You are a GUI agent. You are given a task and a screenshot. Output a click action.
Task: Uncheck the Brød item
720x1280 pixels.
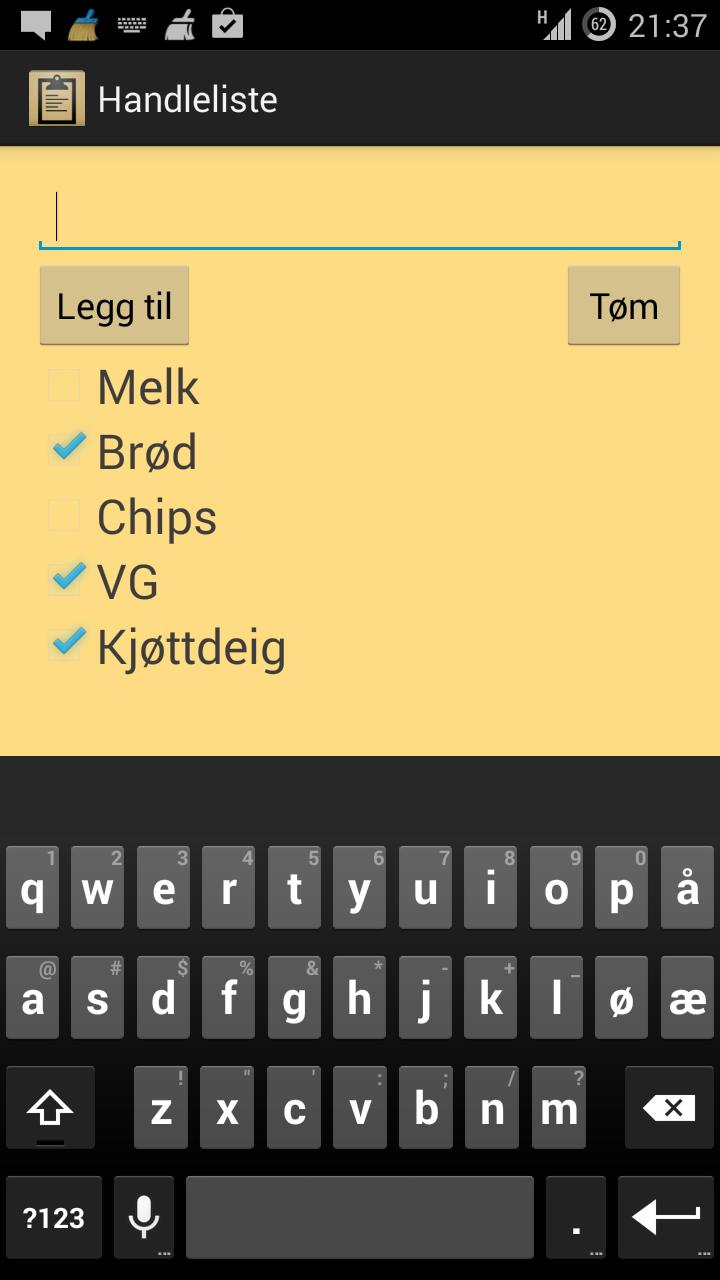[63, 450]
